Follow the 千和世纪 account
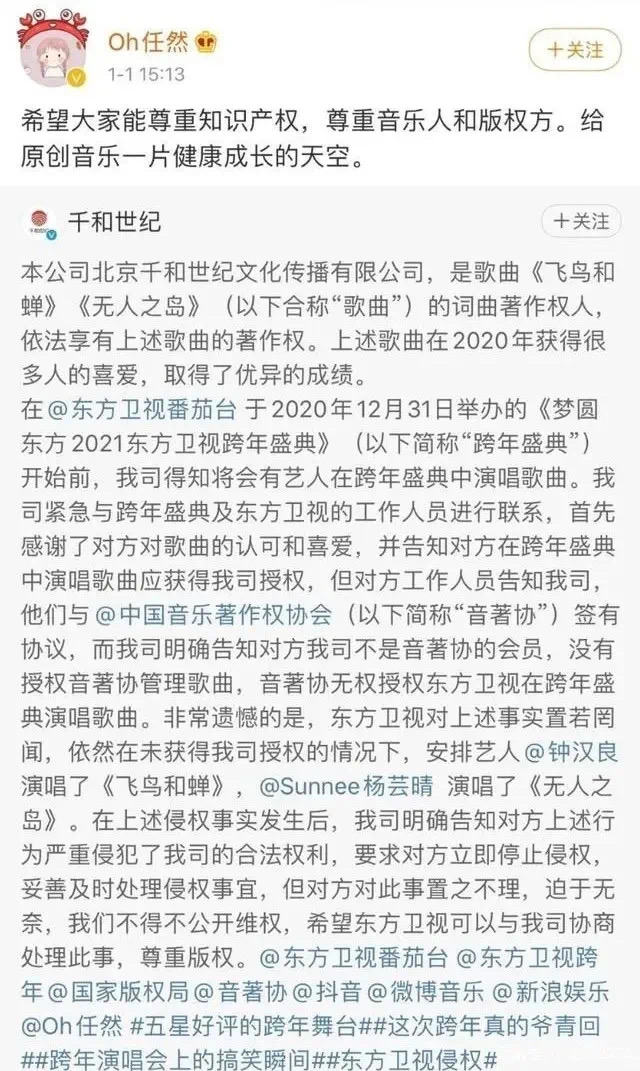Screen dimensions: 640x1071 click(x=581, y=221)
